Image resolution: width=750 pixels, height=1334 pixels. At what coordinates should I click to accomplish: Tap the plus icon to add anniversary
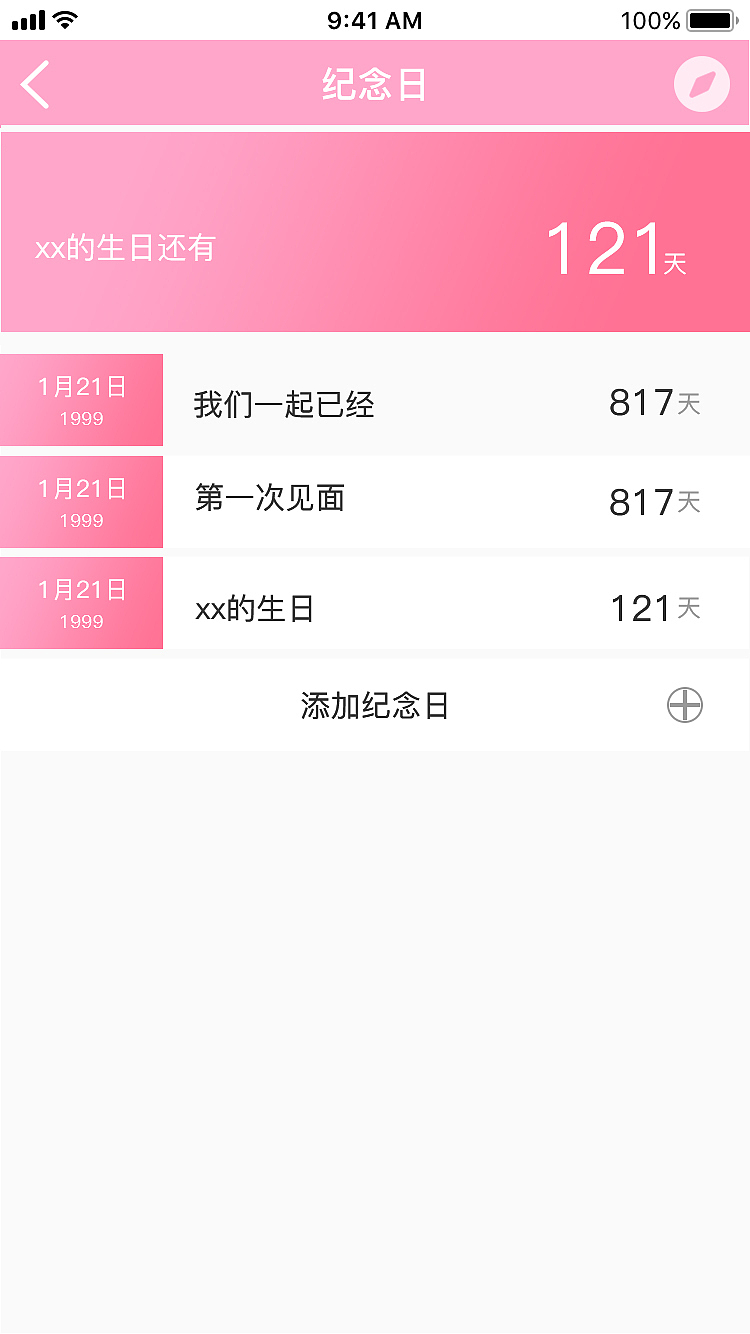[684, 705]
